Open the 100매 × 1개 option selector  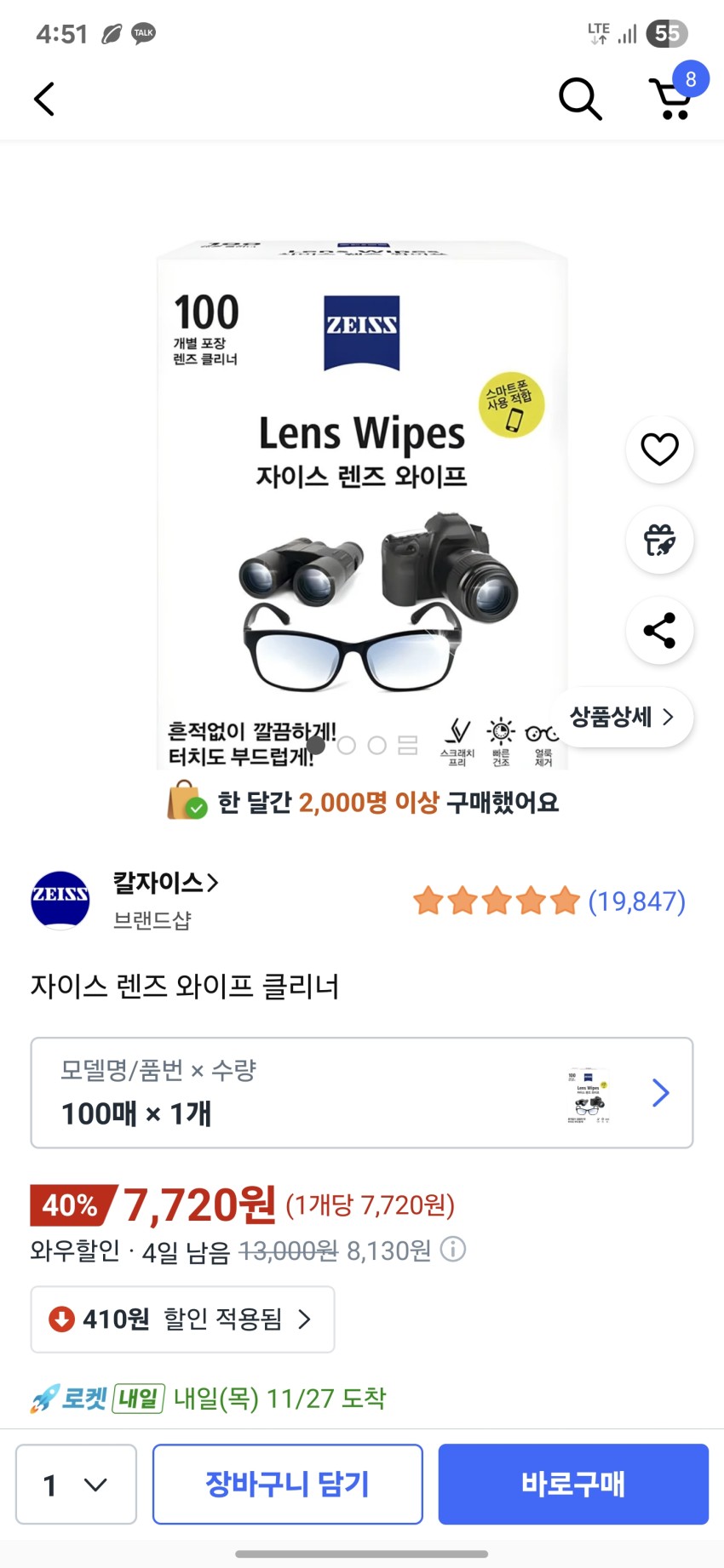coord(361,1092)
